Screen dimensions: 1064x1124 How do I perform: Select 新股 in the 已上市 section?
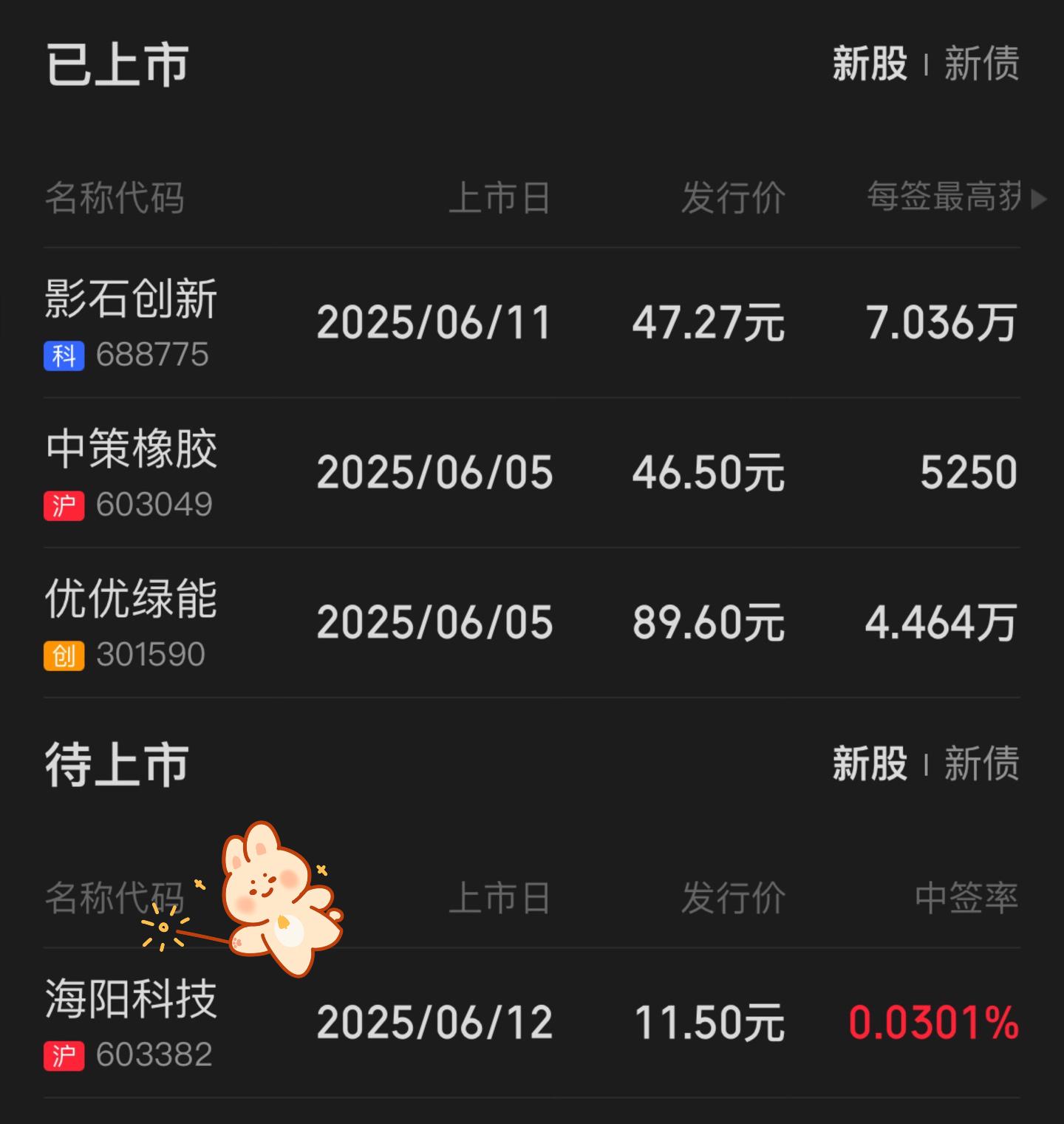tap(870, 64)
